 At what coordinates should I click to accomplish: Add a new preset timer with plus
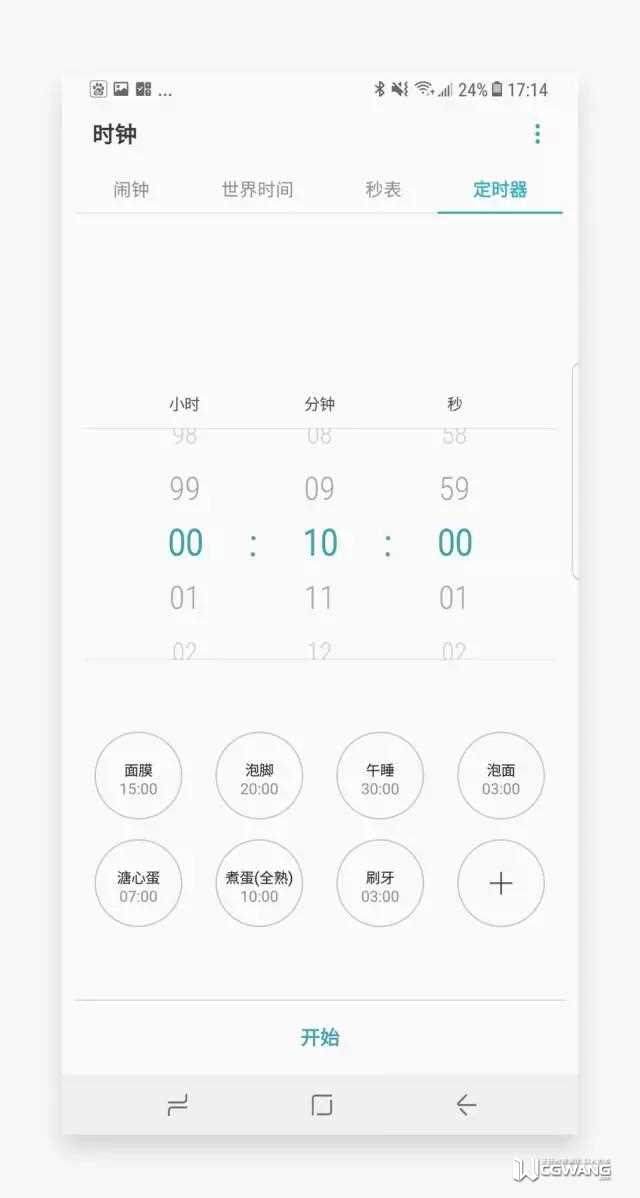(501, 883)
